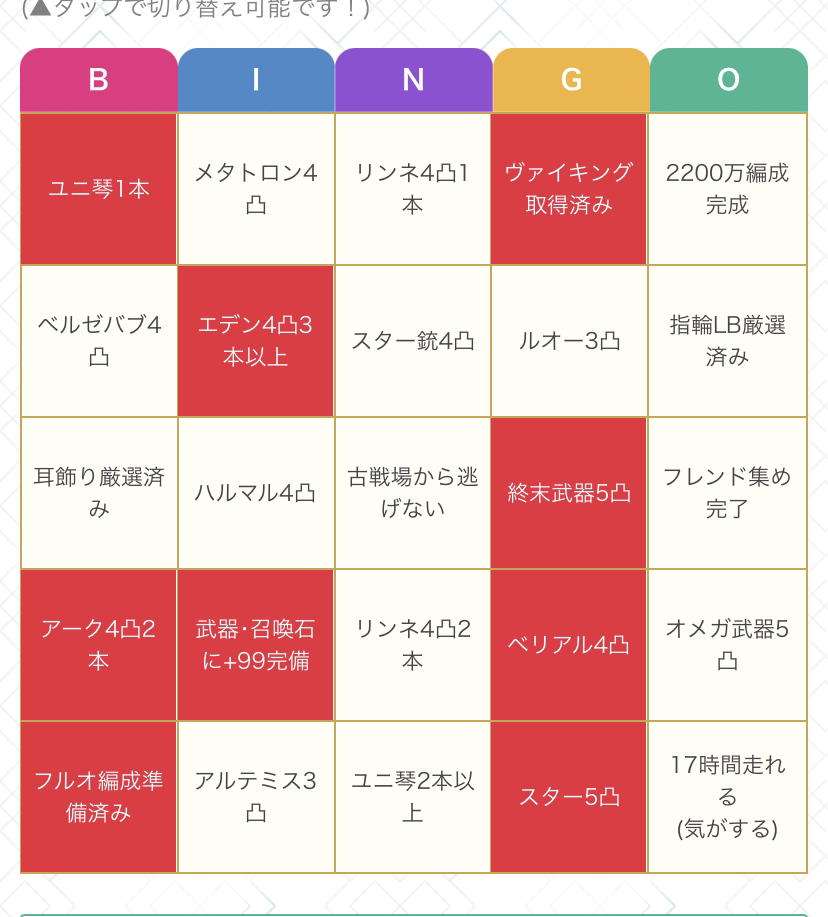
Task: Select the 古戦場から逃げない center cell
Action: [x=413, y=493]
